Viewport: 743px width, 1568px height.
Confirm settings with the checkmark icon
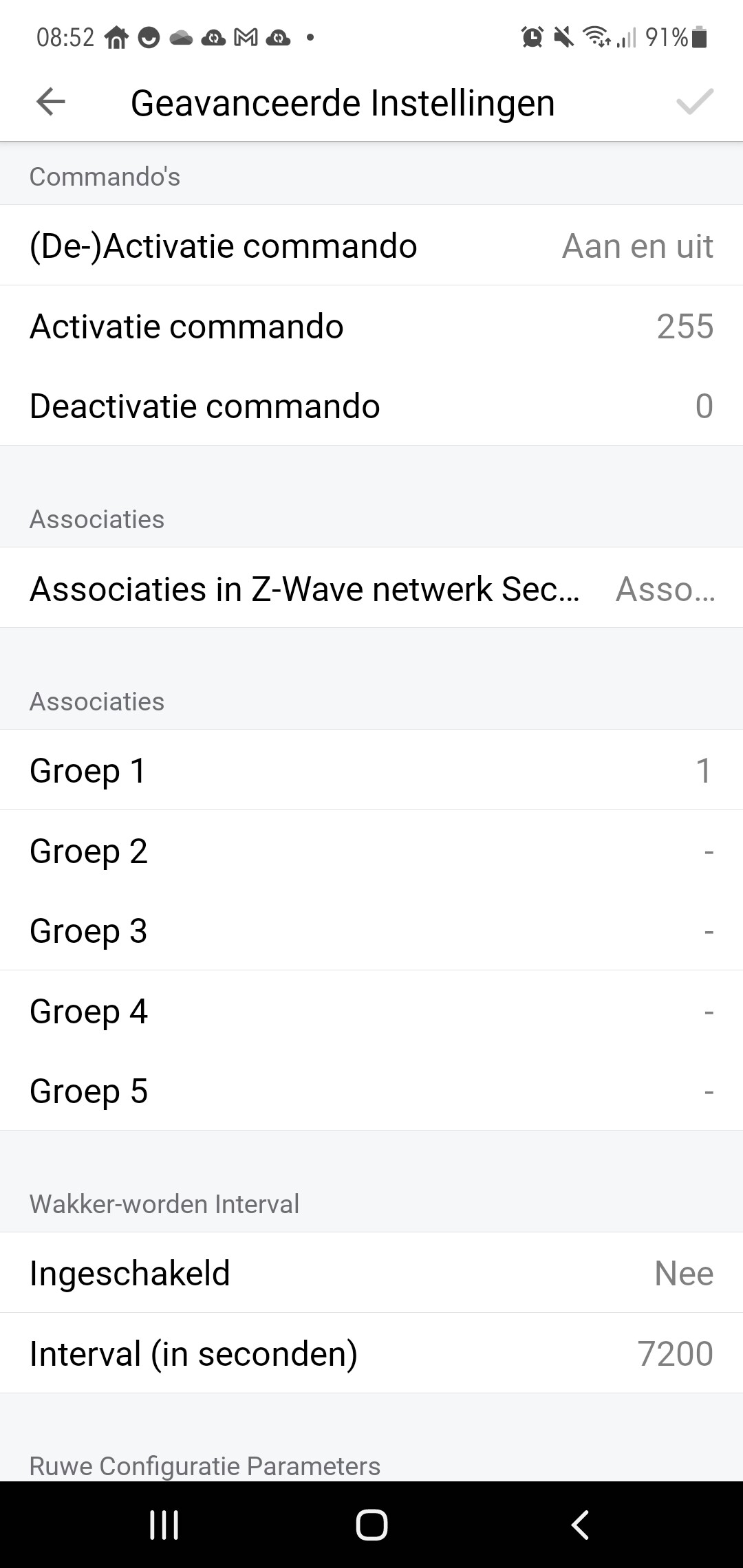tap(694, 102)
